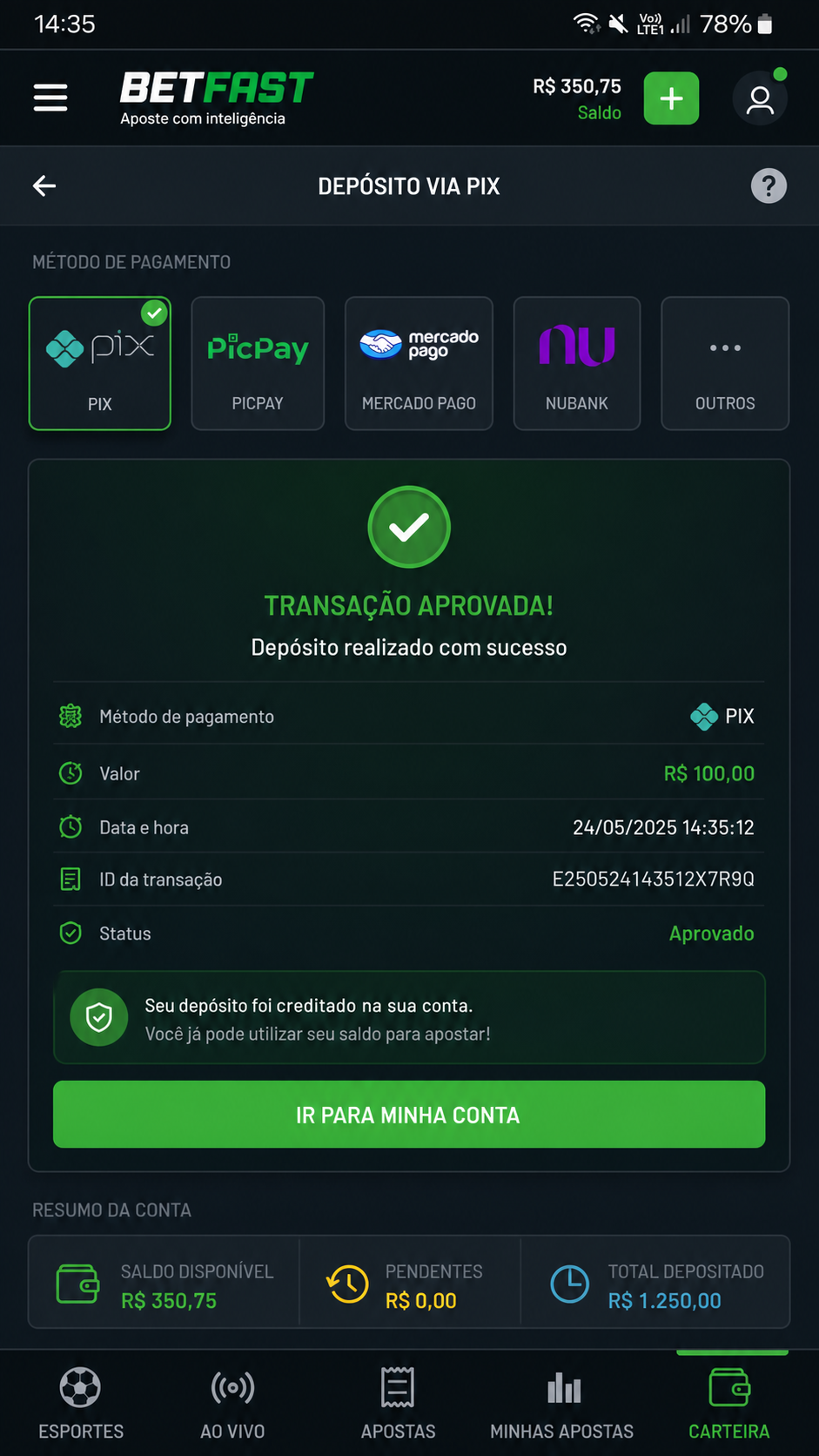Go back from Depósito via PIX

(x=44, y=185)
